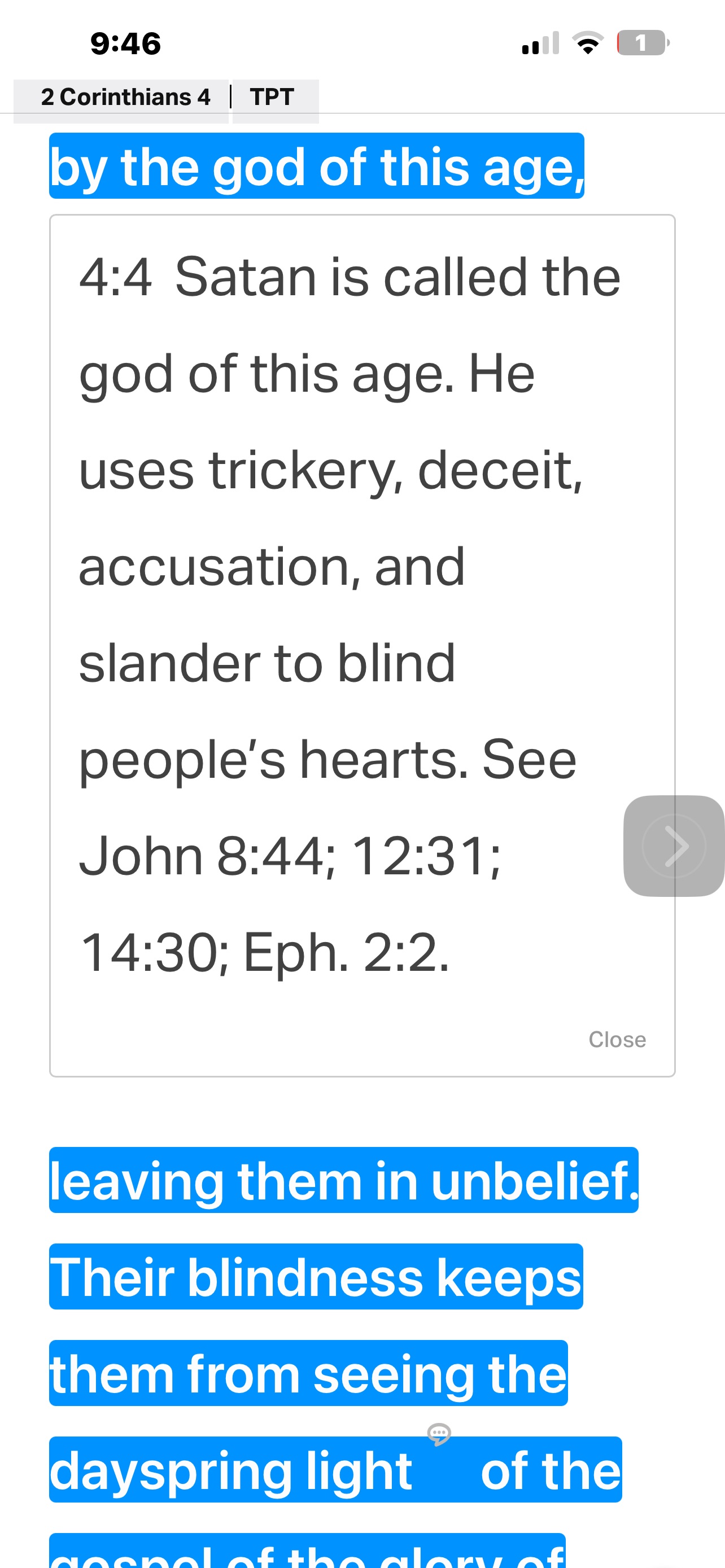Close the 4:4 footnote box
This screenshot has width=725, height=1568.
[617, 1039]
